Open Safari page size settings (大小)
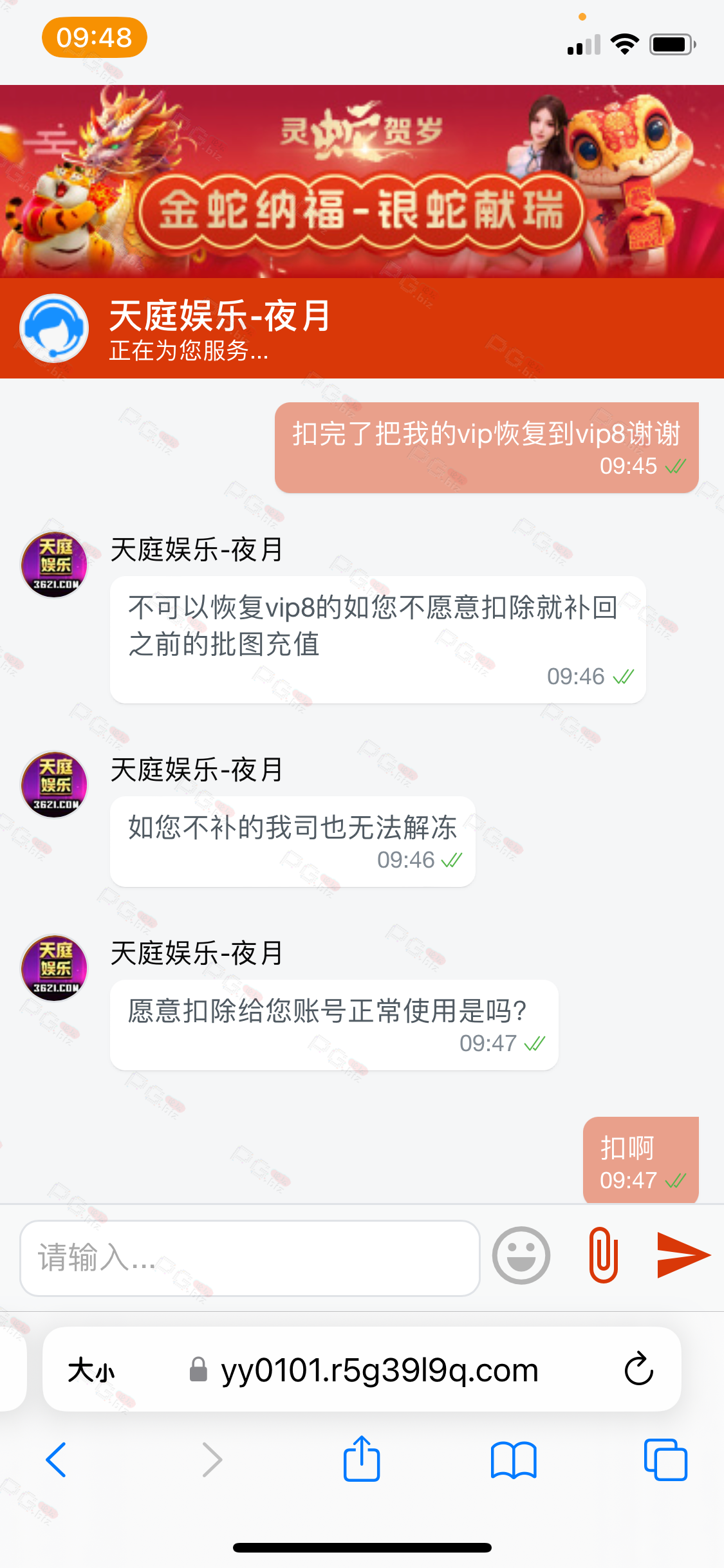 click(91, 1370)
